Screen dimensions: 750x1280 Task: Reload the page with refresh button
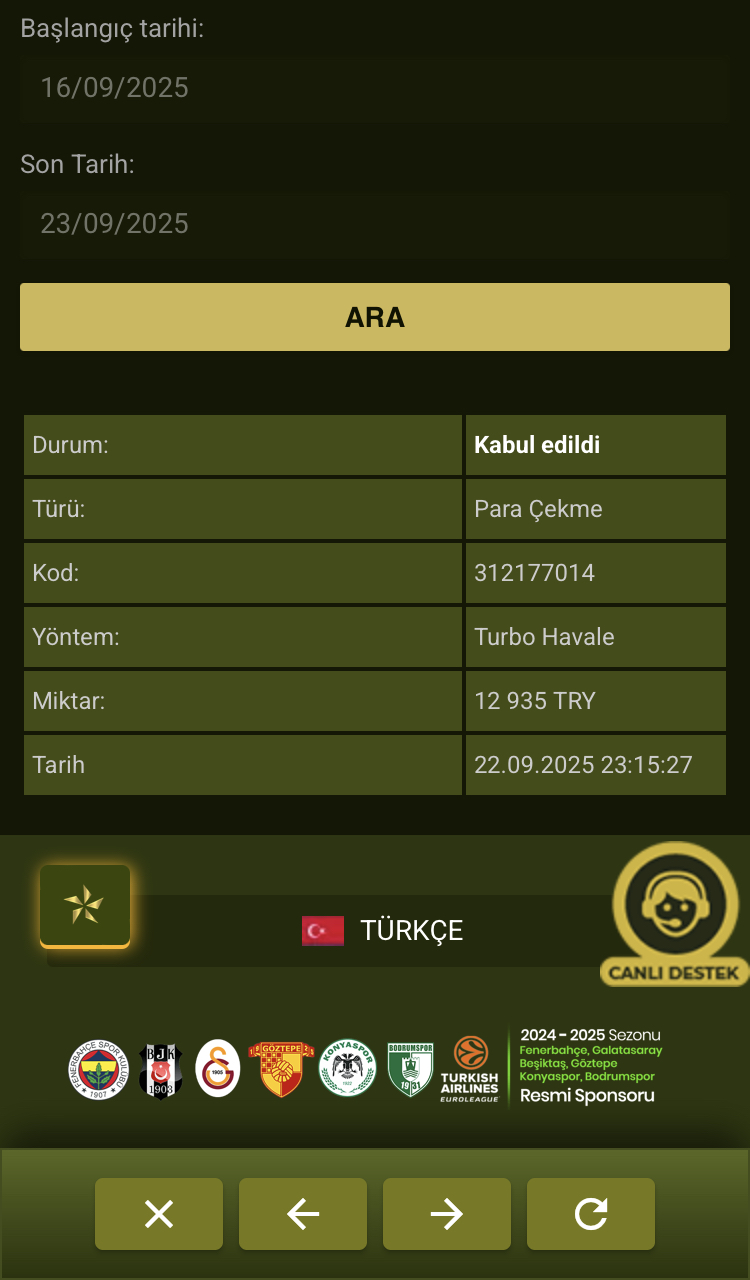[591, 1214]
